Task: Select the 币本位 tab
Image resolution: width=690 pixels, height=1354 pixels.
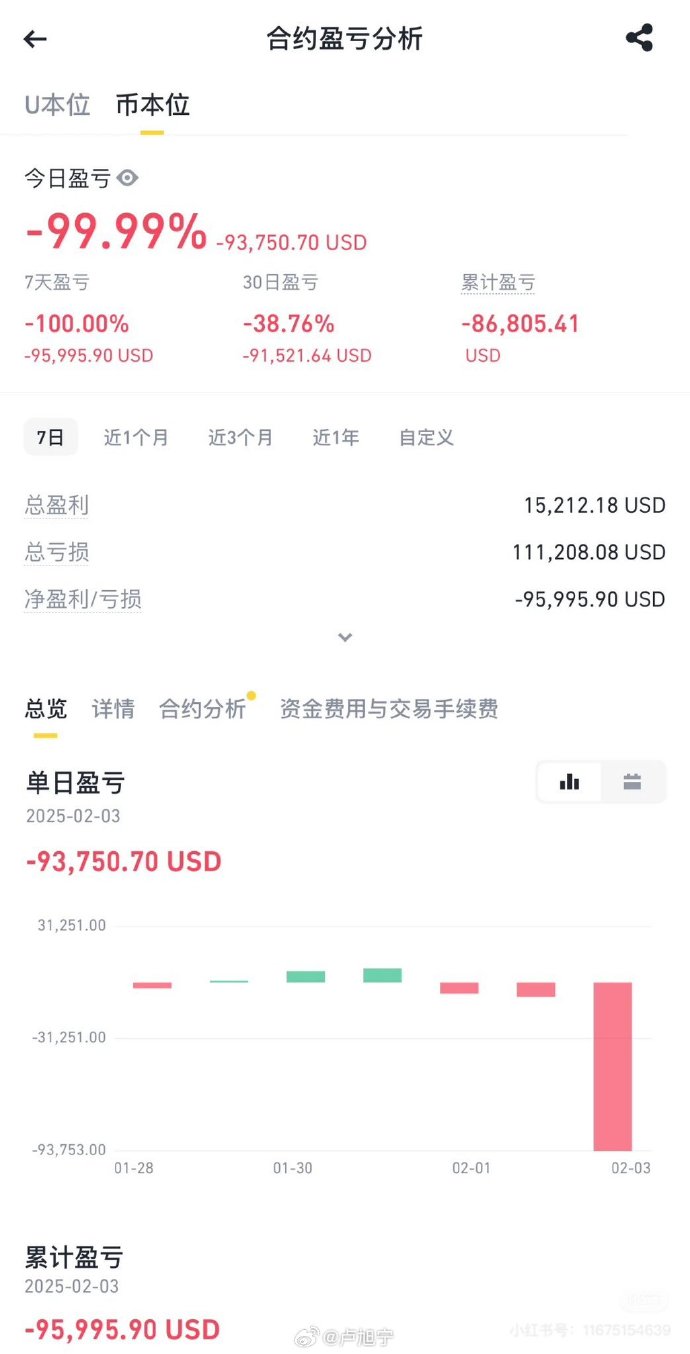Action: tap(152, 104)
